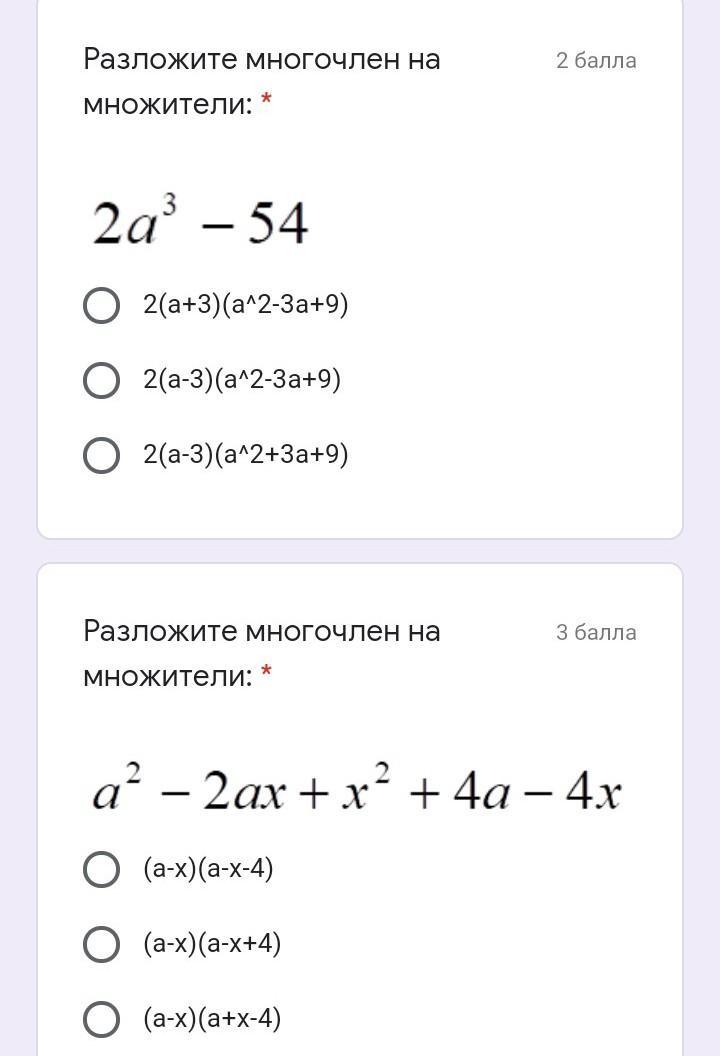Pick the (a-x)(a+x-4) radio button

101,1019
